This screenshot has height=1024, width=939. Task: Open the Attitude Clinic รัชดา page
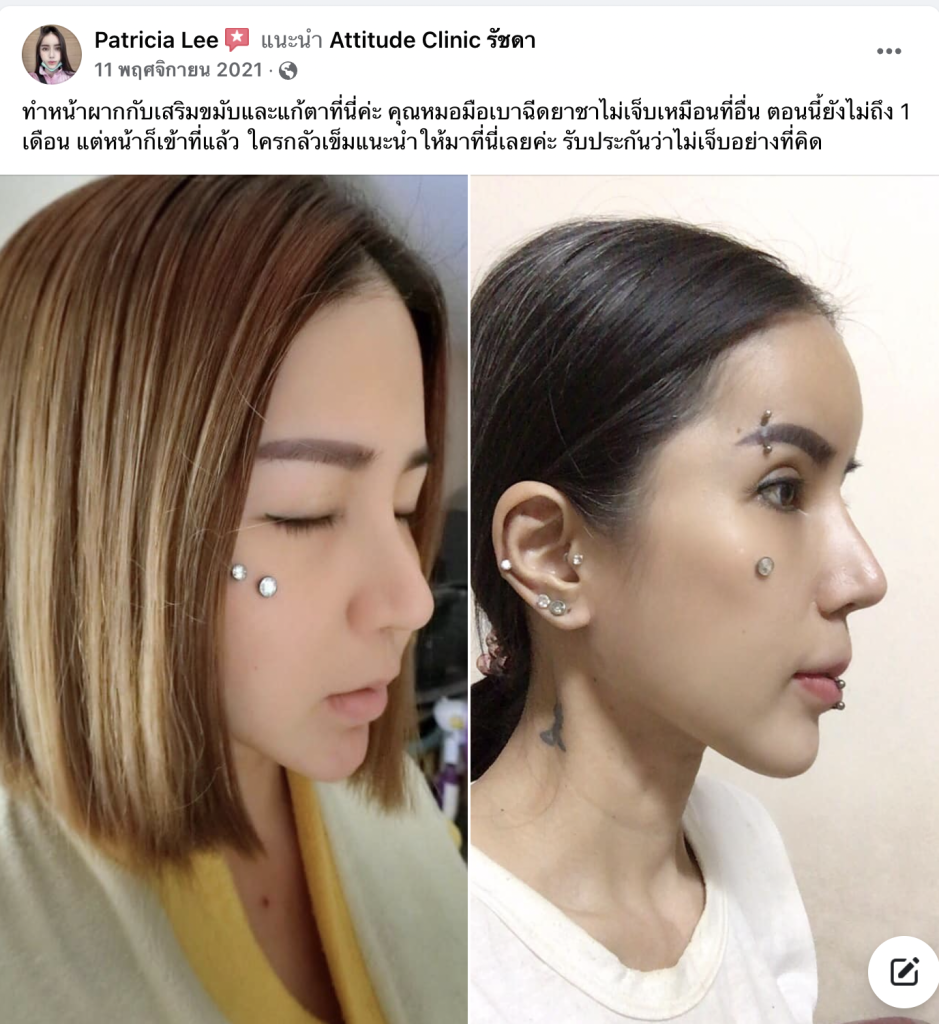432,40
